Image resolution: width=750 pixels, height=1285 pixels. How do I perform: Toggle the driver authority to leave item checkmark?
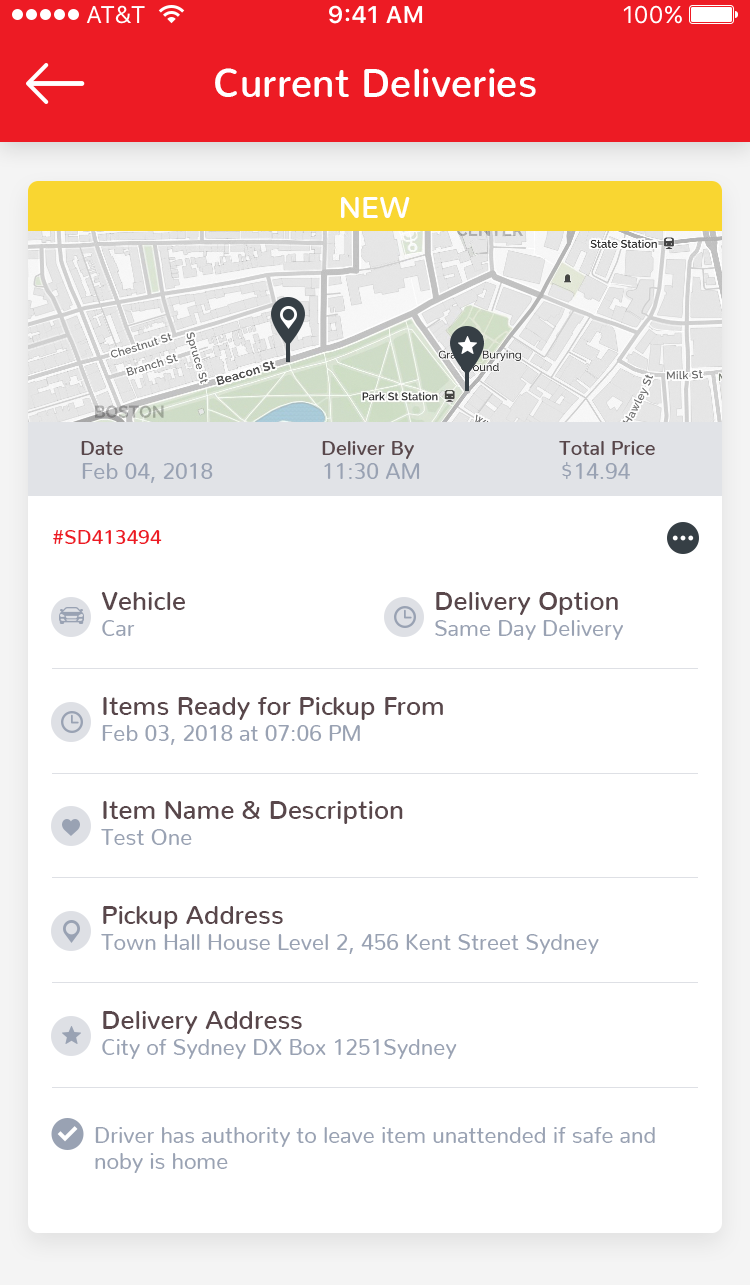(x=67, y=1134)
